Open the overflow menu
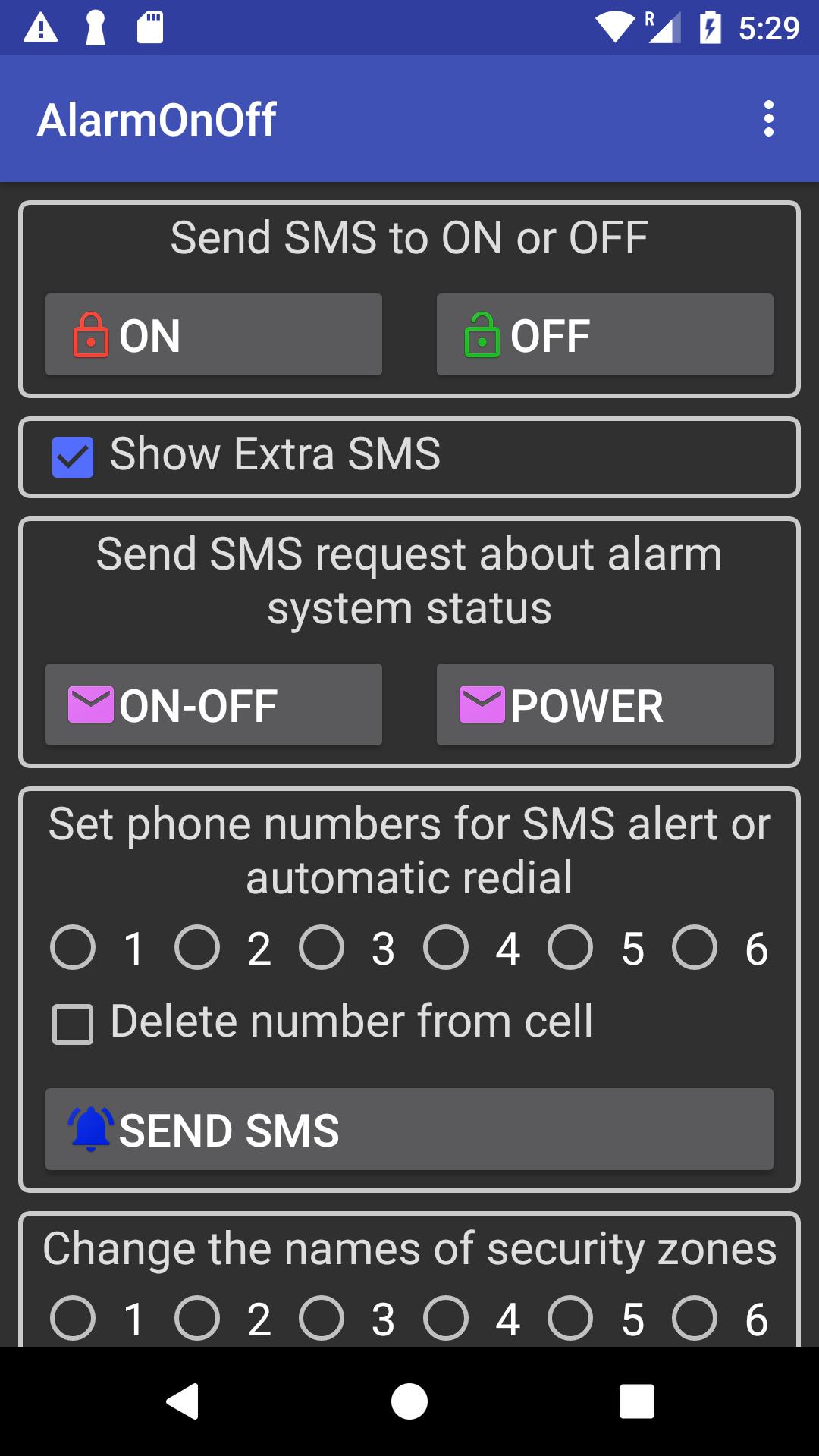 tap(768, 119)
